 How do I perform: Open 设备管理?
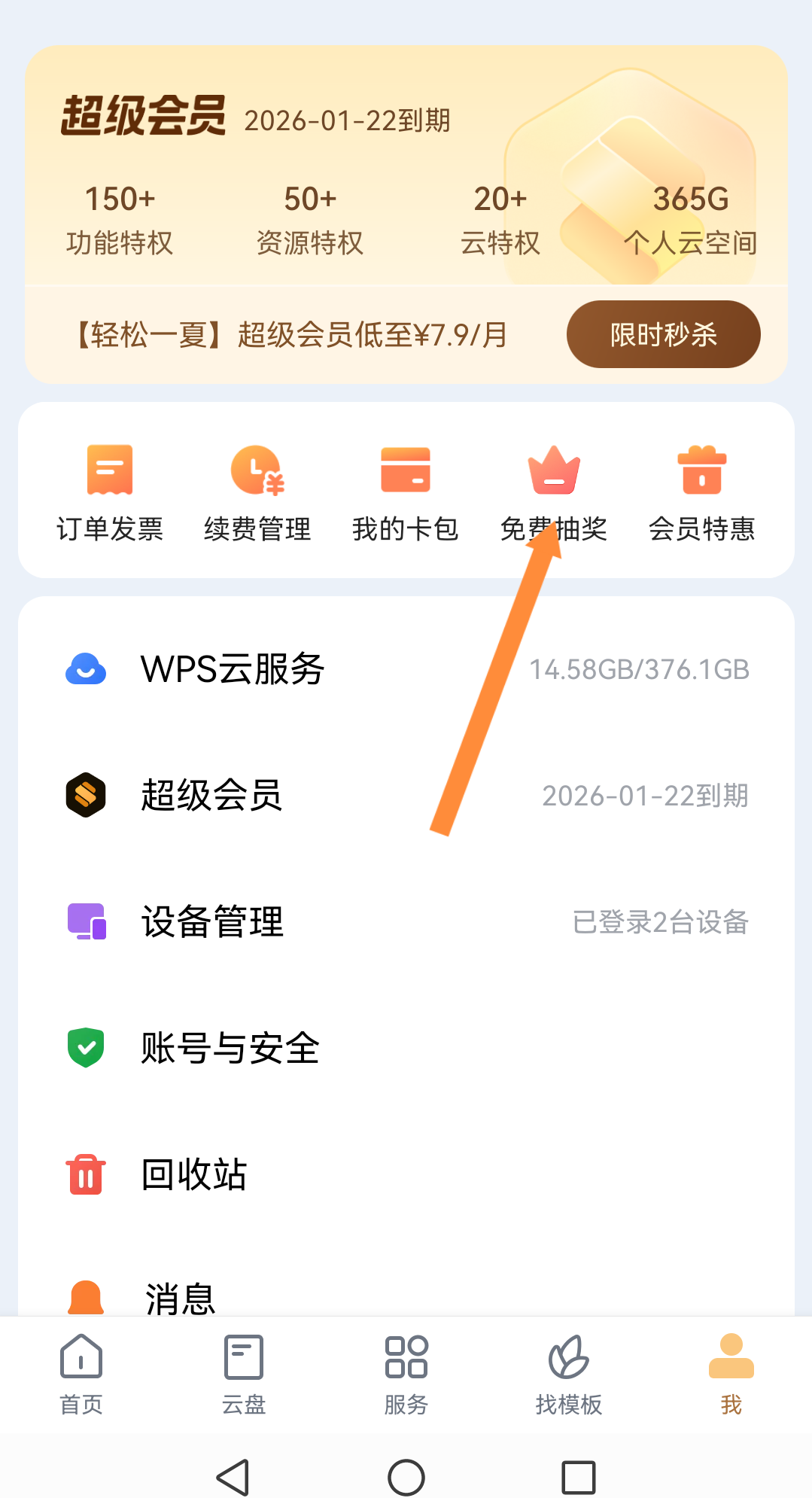406,922
